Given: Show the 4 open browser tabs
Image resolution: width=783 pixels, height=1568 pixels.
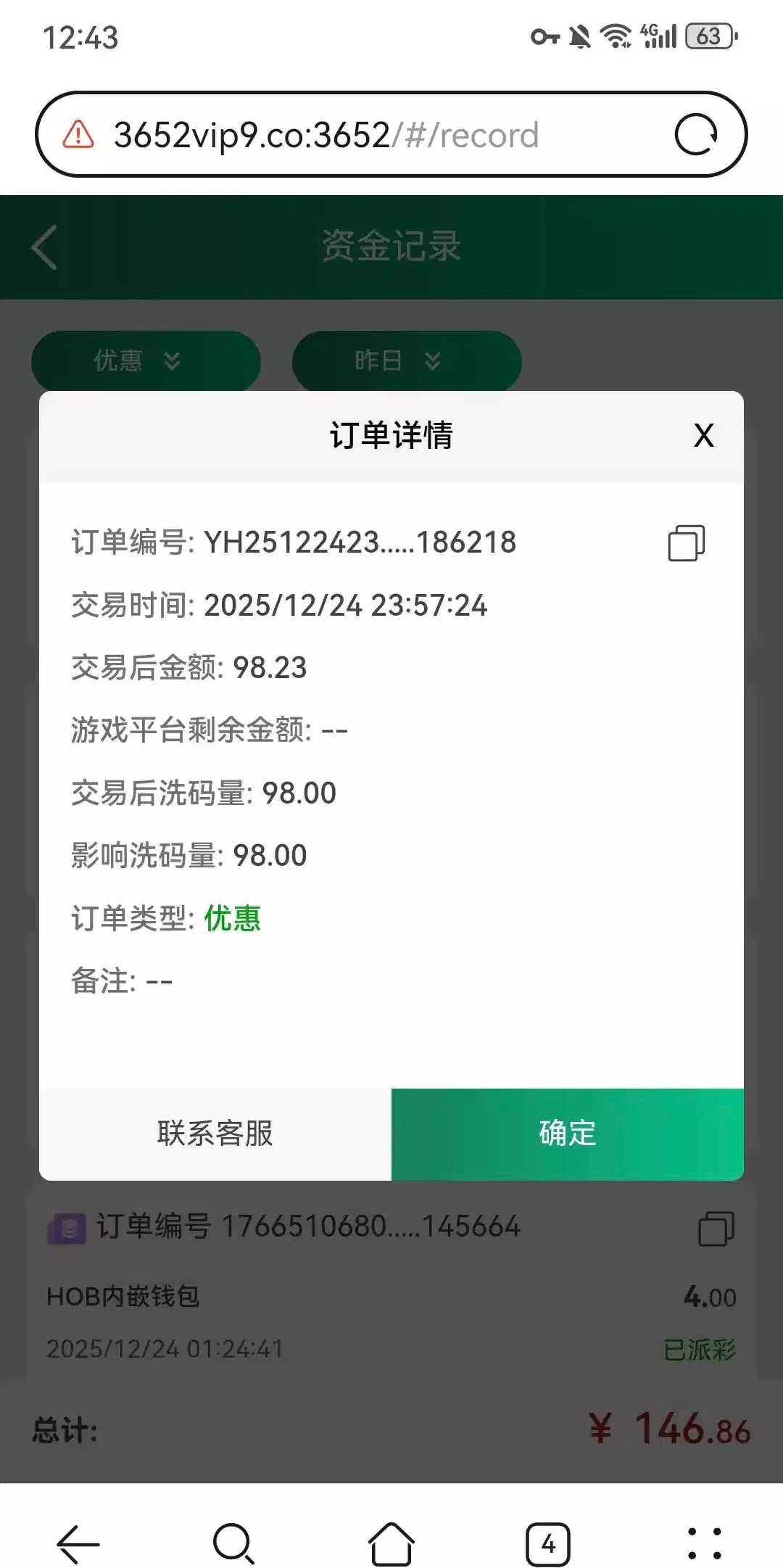Looking at the screenshot, I should click(x=548, y=1544).
